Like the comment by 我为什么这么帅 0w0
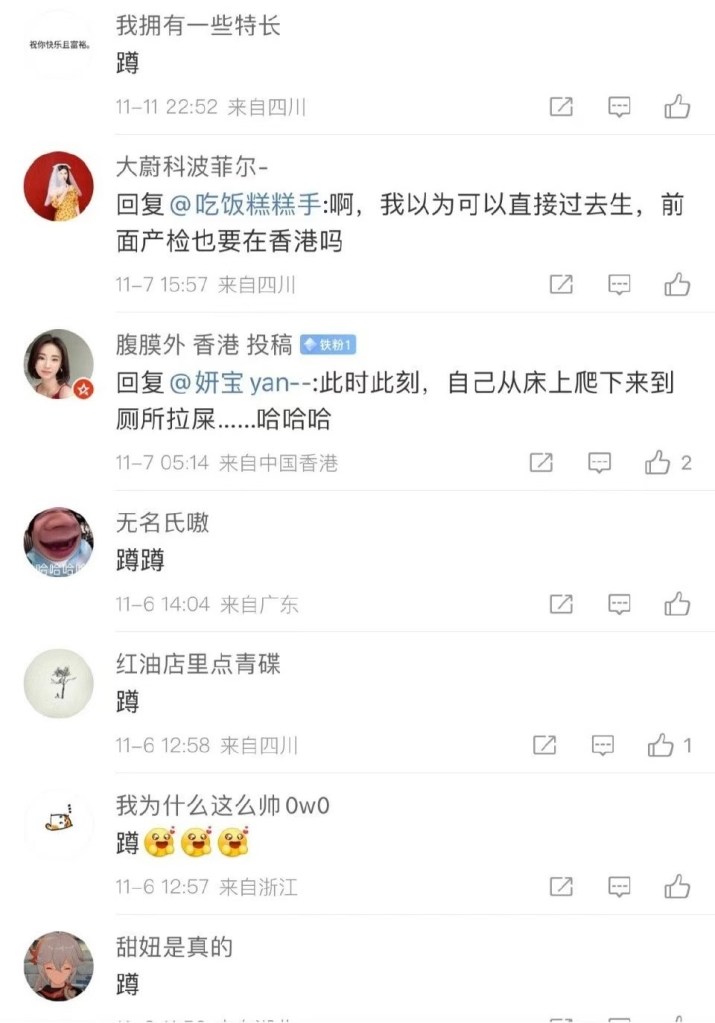The height and width of the screenshot is (1023, 715). click(x=677, y=886)
